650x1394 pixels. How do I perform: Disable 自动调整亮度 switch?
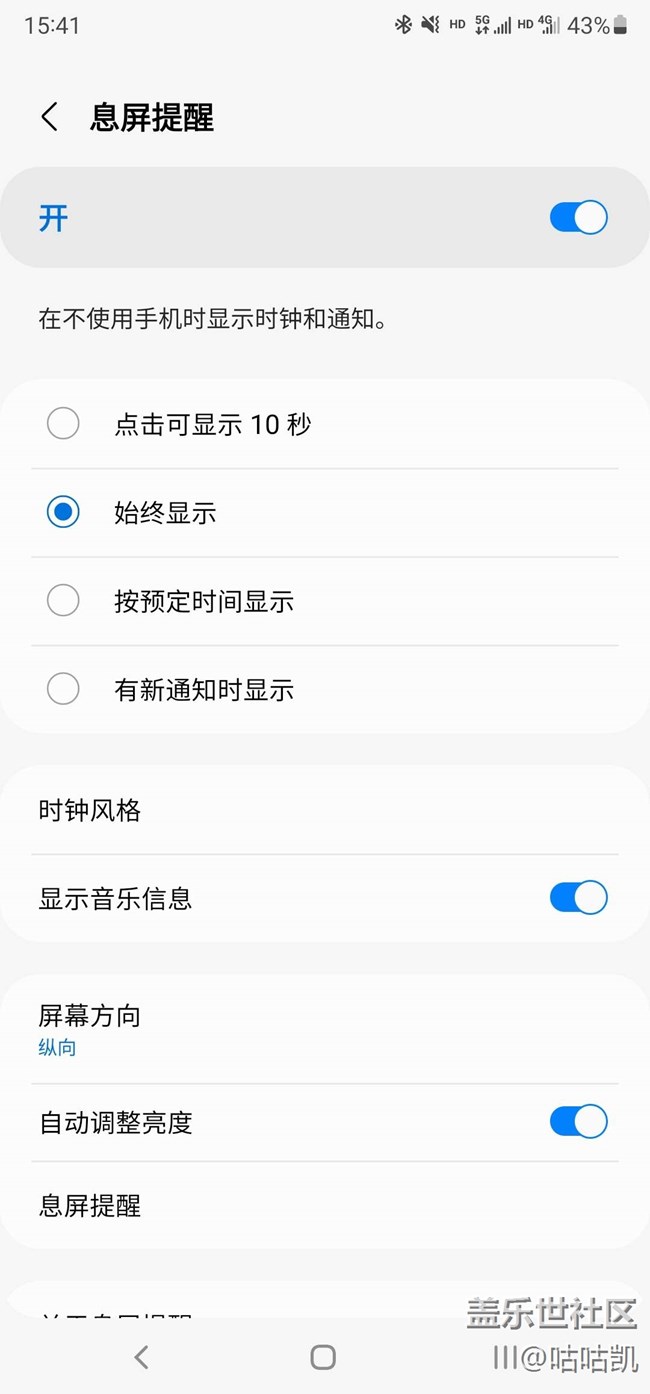(x=578, y=1122)
